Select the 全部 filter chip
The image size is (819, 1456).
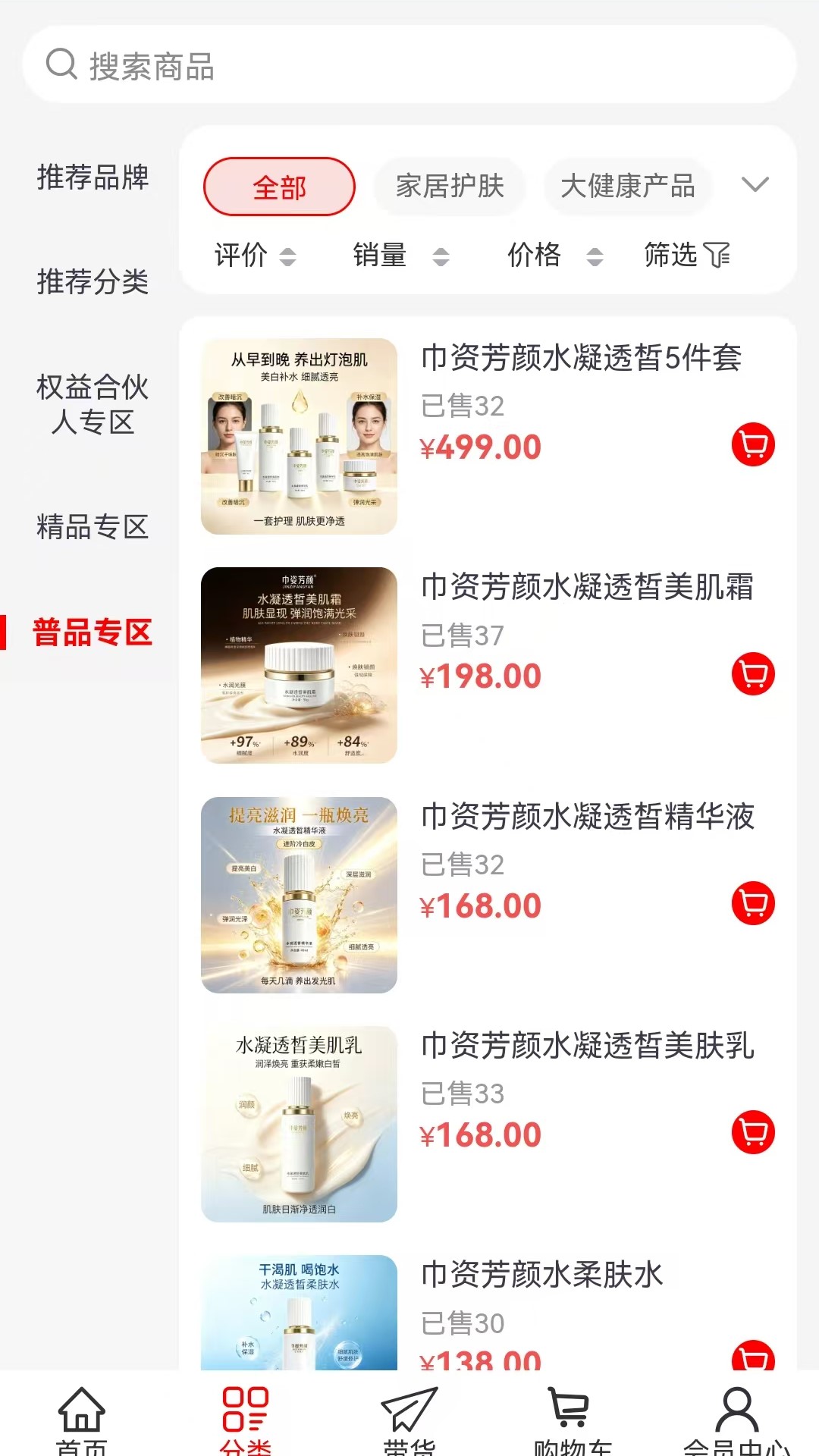click(279, 187)
